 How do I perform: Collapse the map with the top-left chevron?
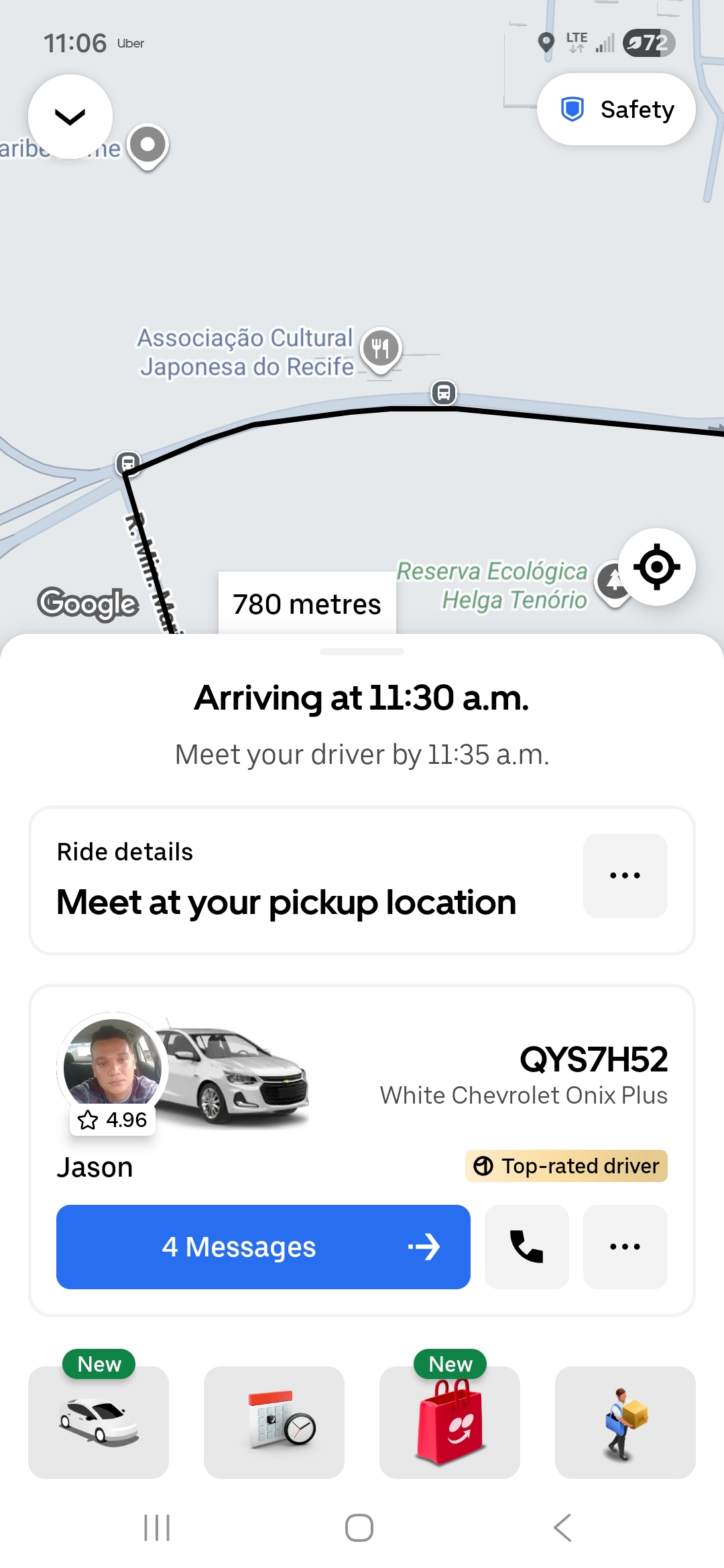click(70, 117)
